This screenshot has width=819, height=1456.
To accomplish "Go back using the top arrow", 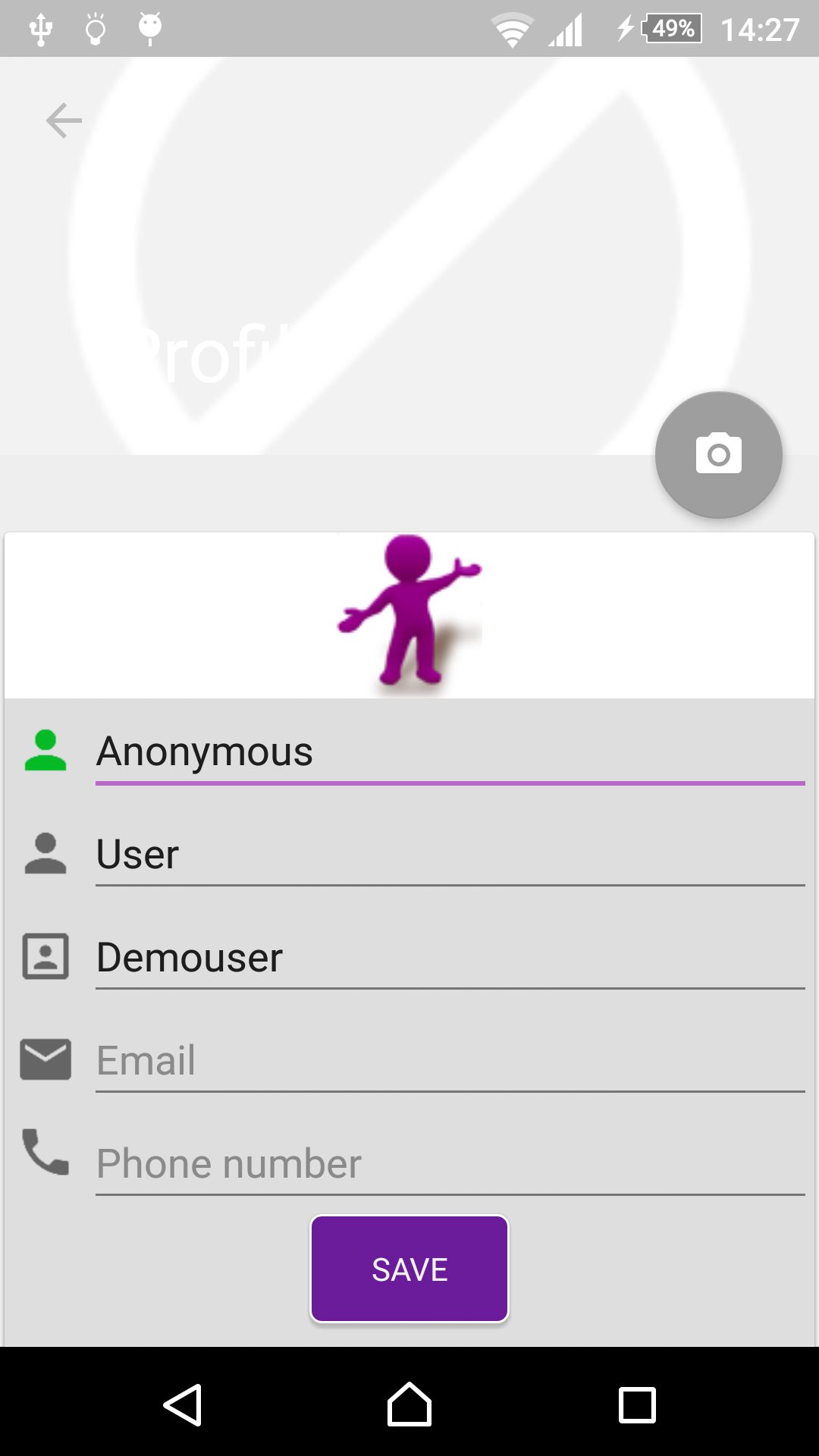I will coord(64,121).
